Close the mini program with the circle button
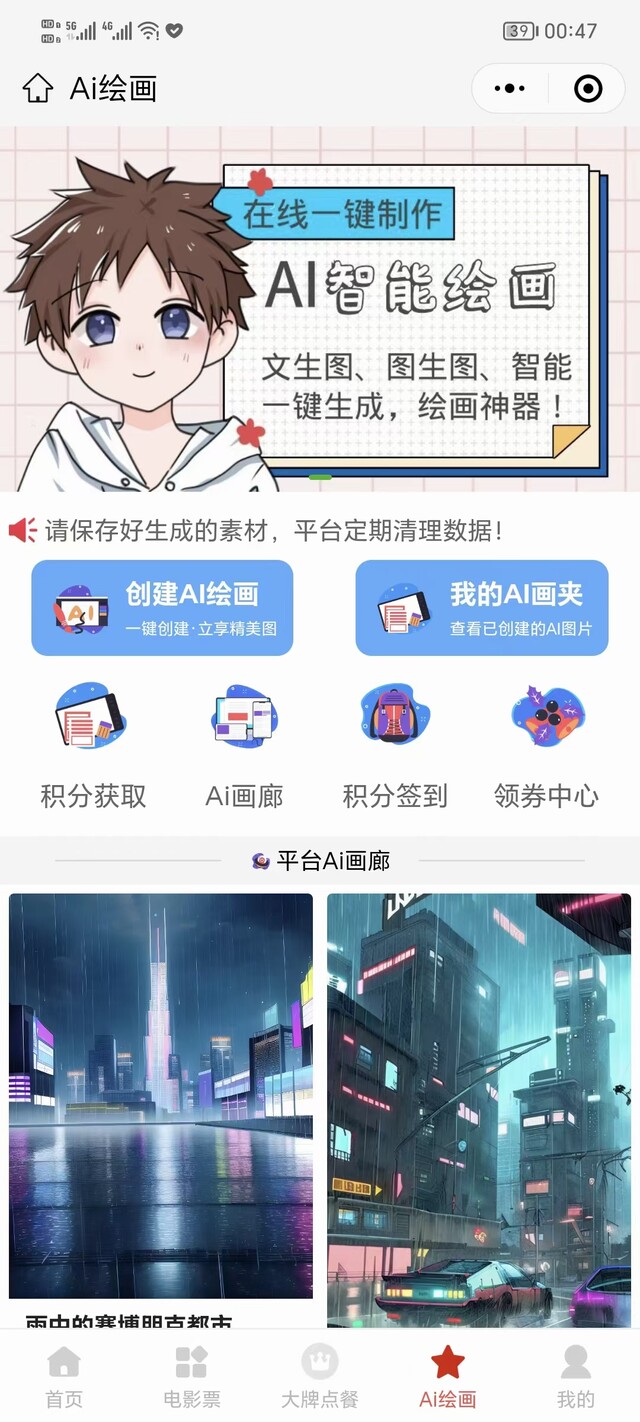Viewport: 640px width, 1422px height. point(588,89)
